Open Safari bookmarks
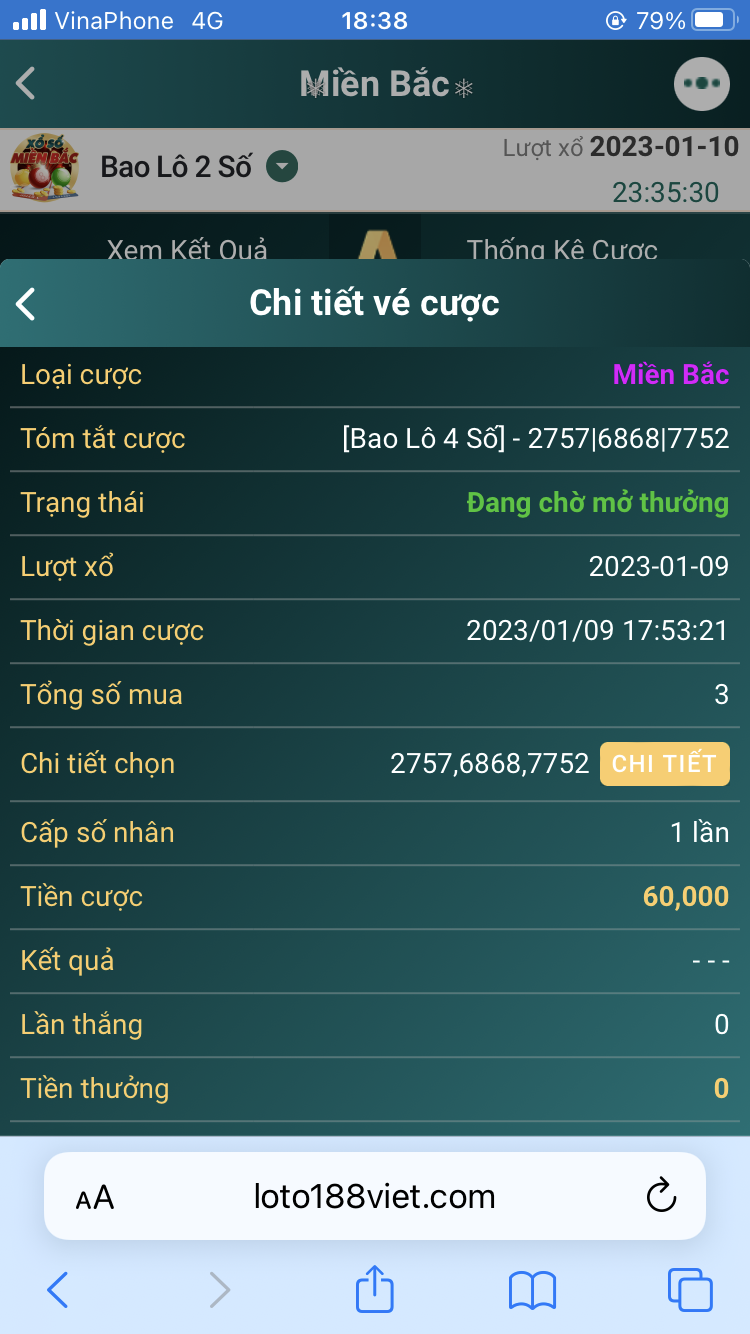 click(x=532, y=1290)
